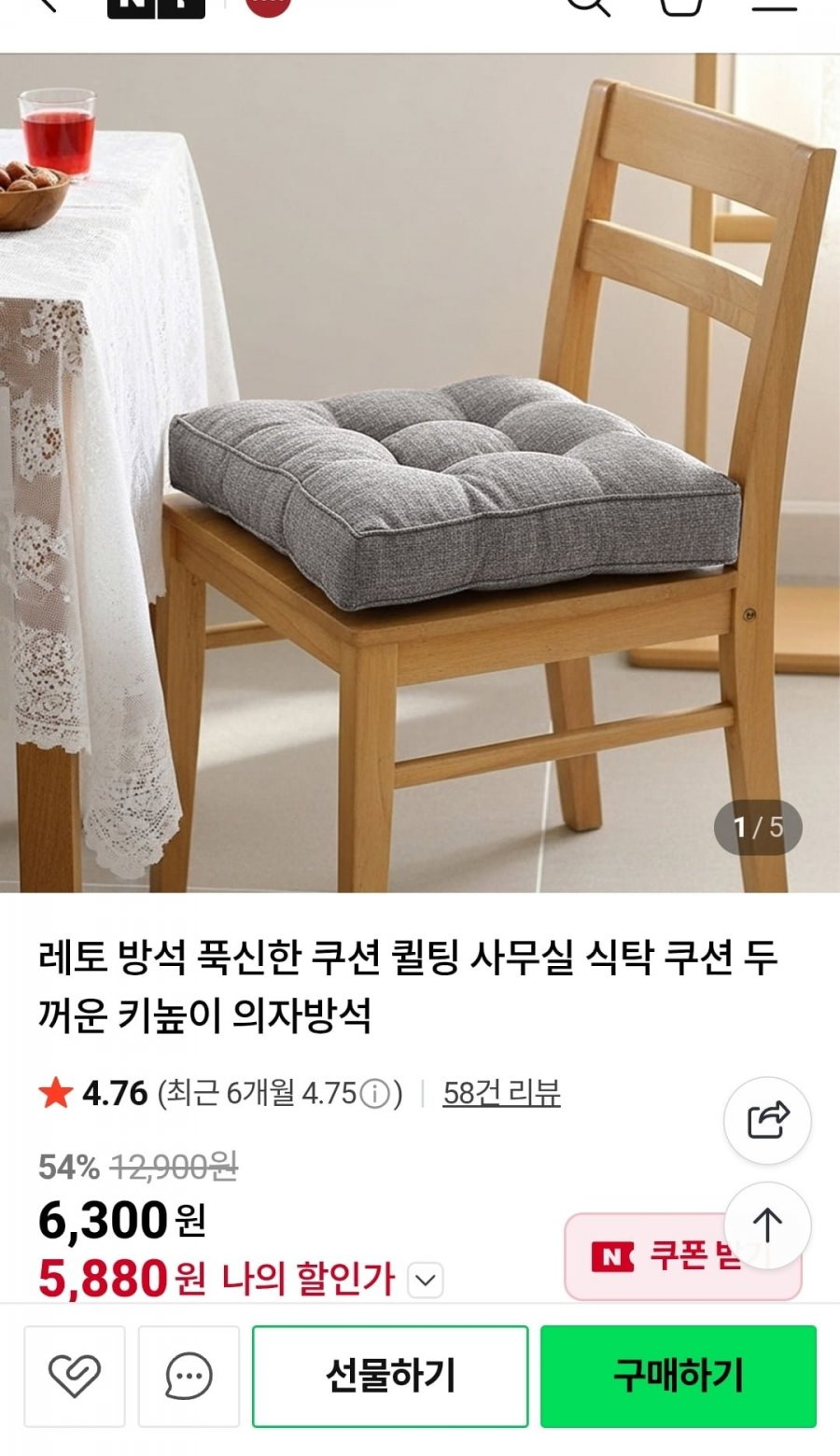Tap 선물하기 to send as gift
The height and width of the screenshot is (1456, 840).
point(390,1376)
